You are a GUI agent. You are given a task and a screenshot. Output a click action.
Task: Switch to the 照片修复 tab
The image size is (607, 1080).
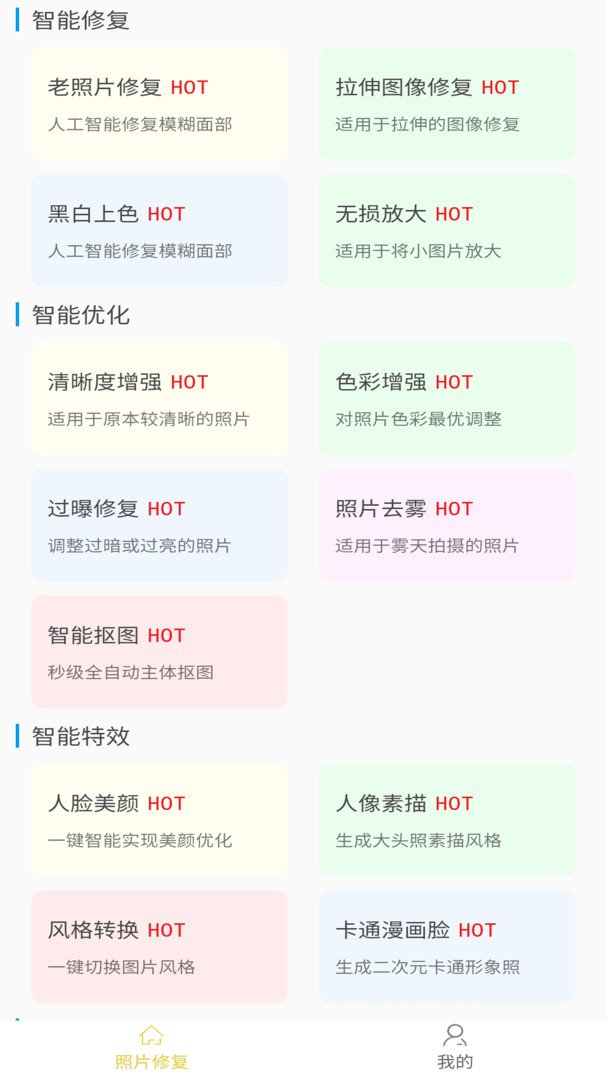[x=152, y=1048]
